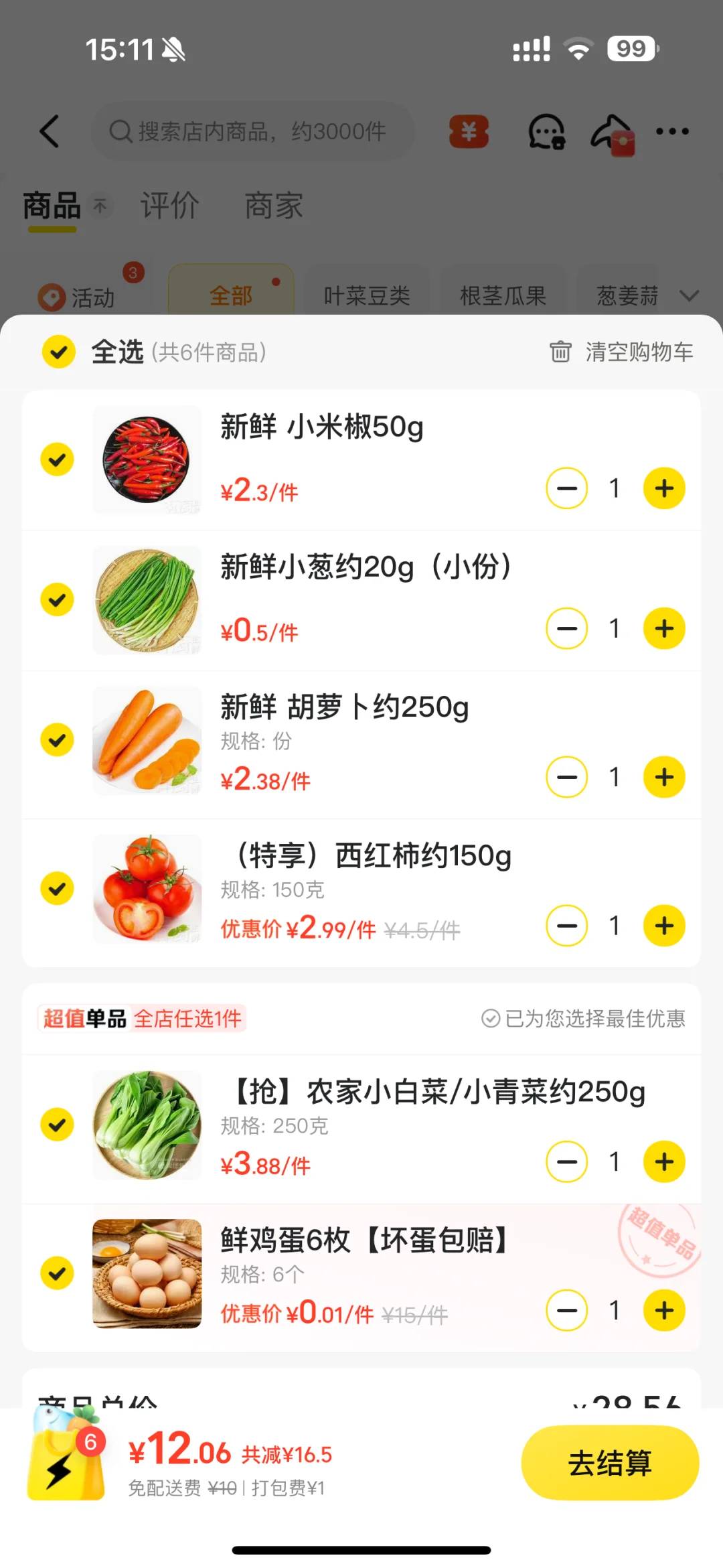Screen dimensions: 723x1568
Task: Increase quantity of 农家小白菜/小青菜
Action: click(x=663, y=1161)
